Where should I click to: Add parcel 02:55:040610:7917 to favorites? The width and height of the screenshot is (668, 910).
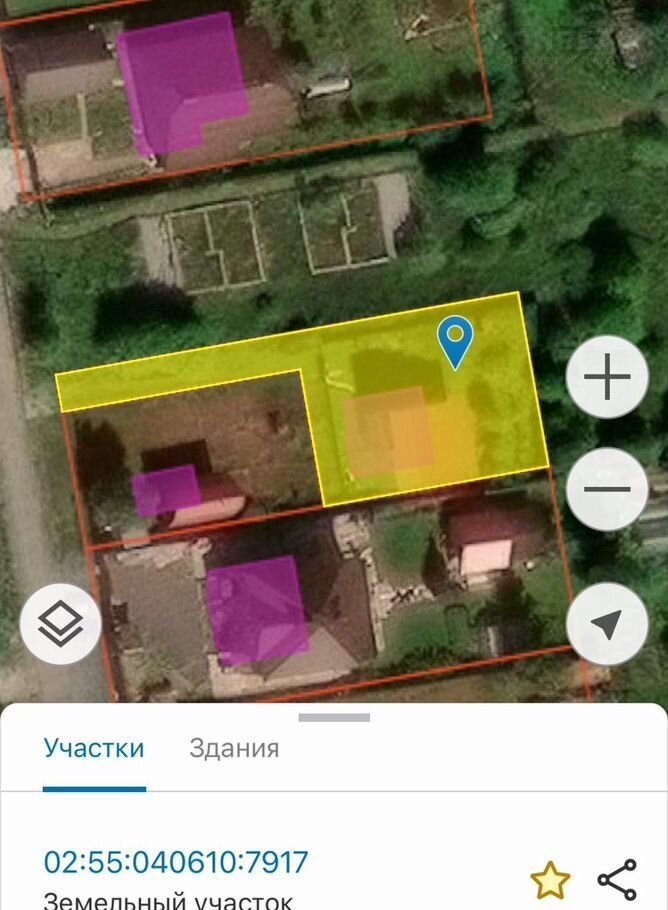click(550, 880)
